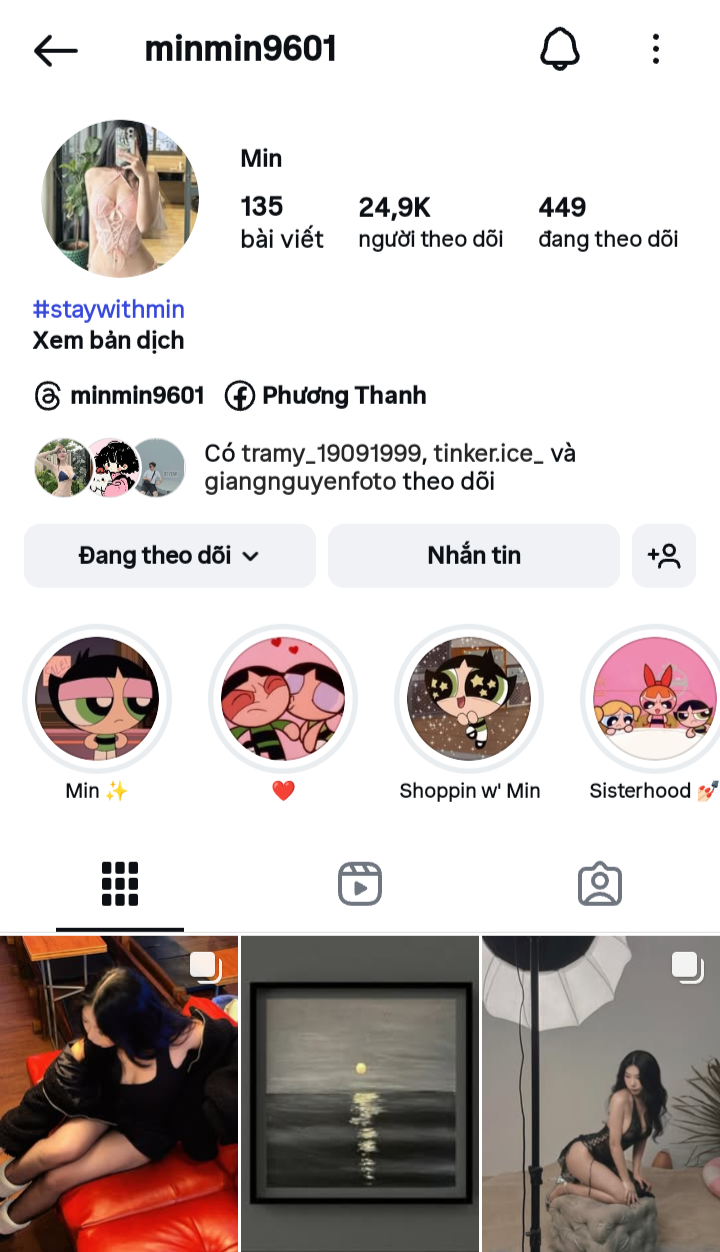Viewport: 720px width, 1252px height.
Task: Go back using the arrow icon
Action: point(56,50)
